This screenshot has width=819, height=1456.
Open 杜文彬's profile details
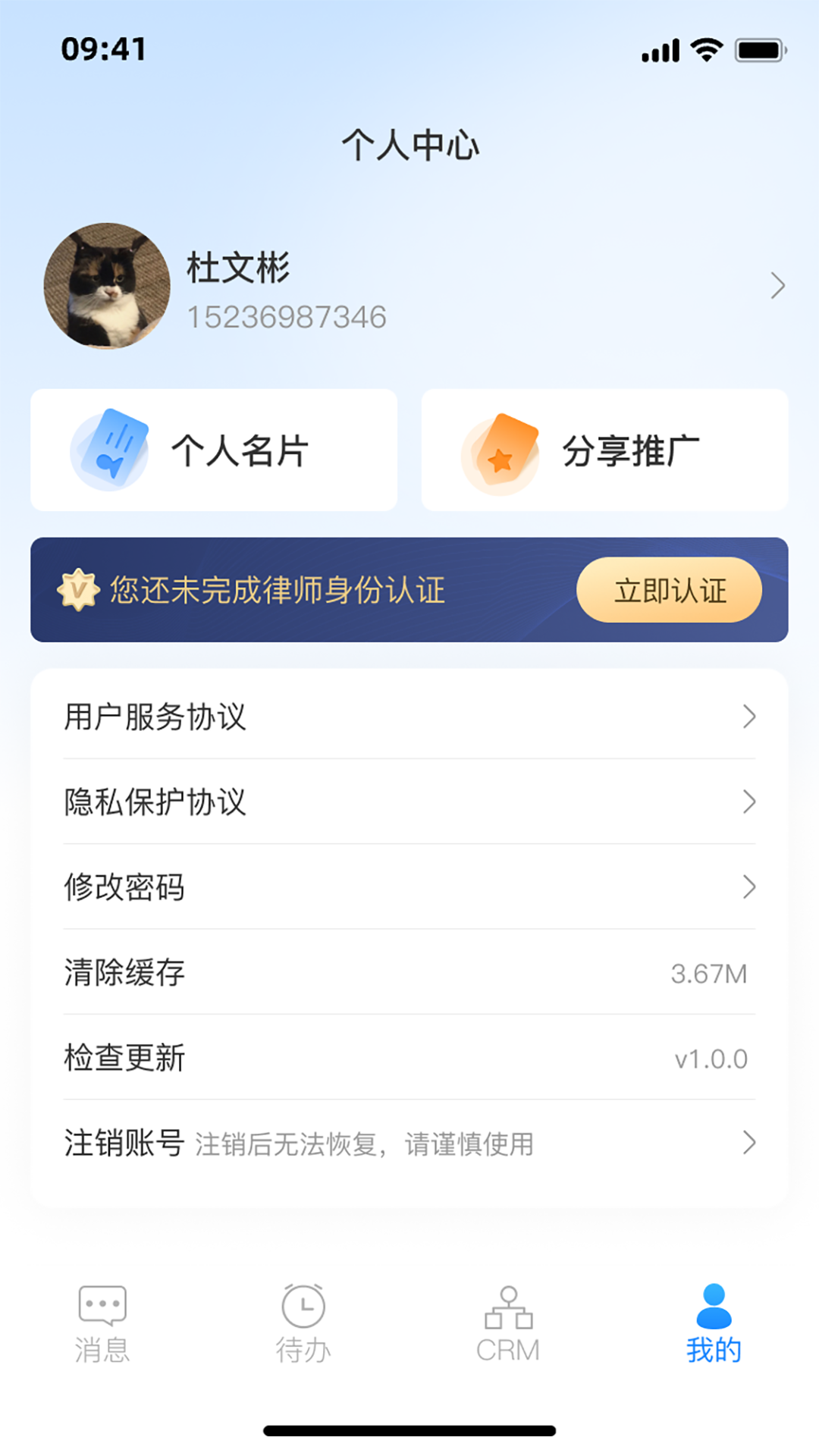coord(409,287)
